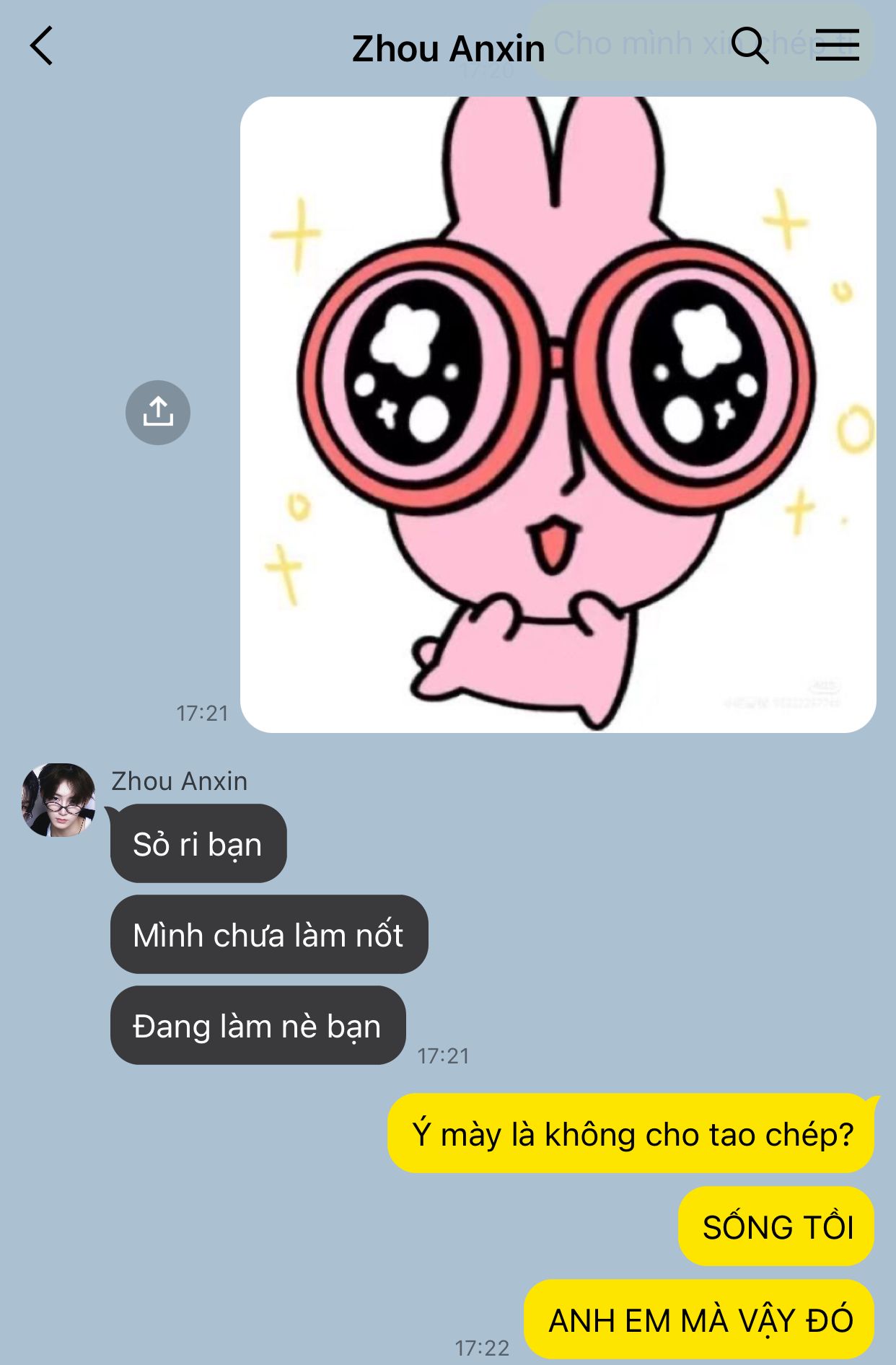Open the pink bunny picture full screen

point(558,415)
